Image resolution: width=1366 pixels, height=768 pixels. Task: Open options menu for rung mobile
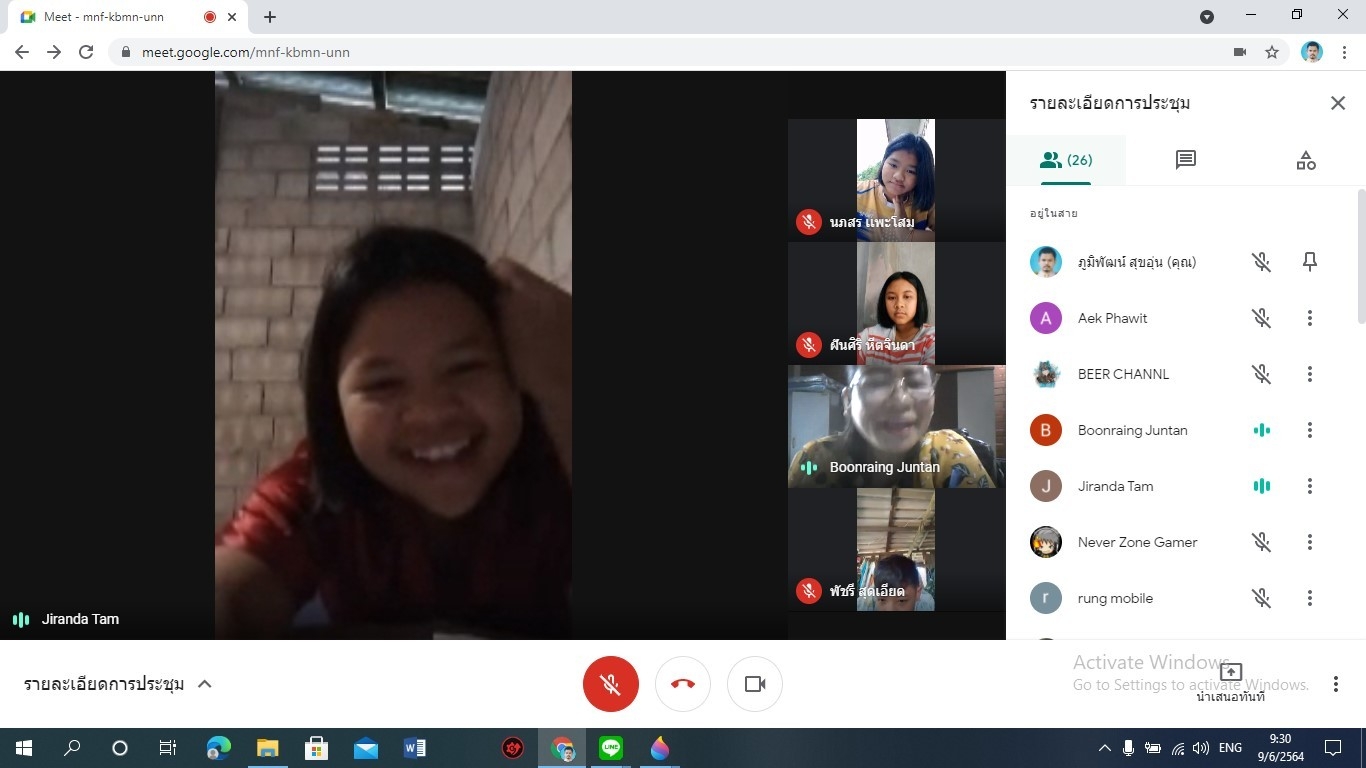pos(1310,598)
